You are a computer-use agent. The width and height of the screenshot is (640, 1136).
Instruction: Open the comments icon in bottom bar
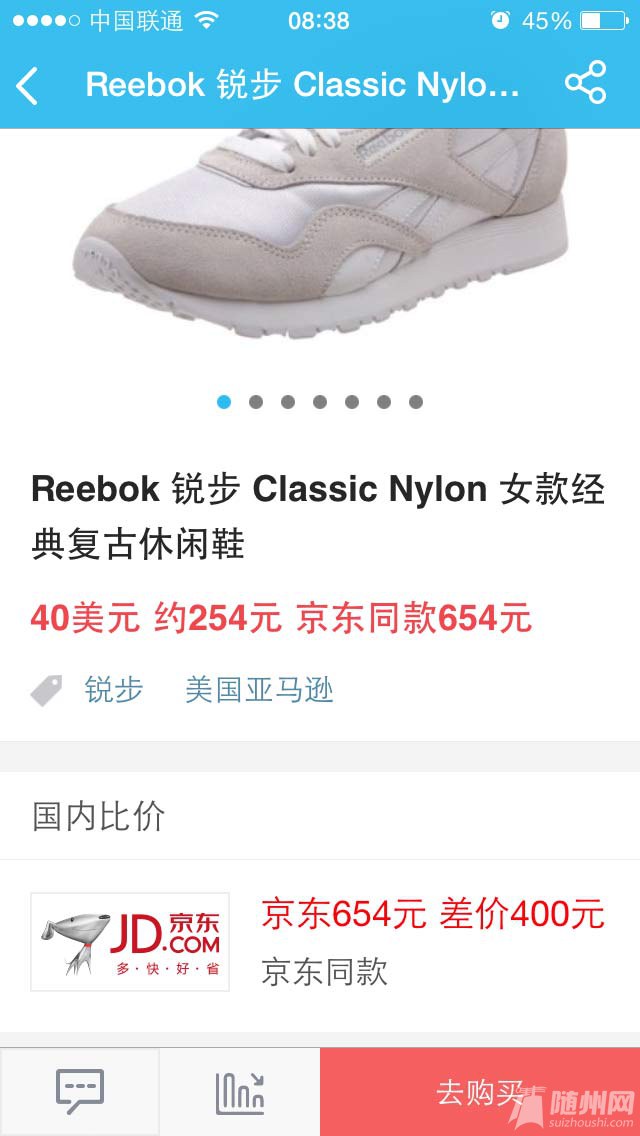(x=80, y=1092)
